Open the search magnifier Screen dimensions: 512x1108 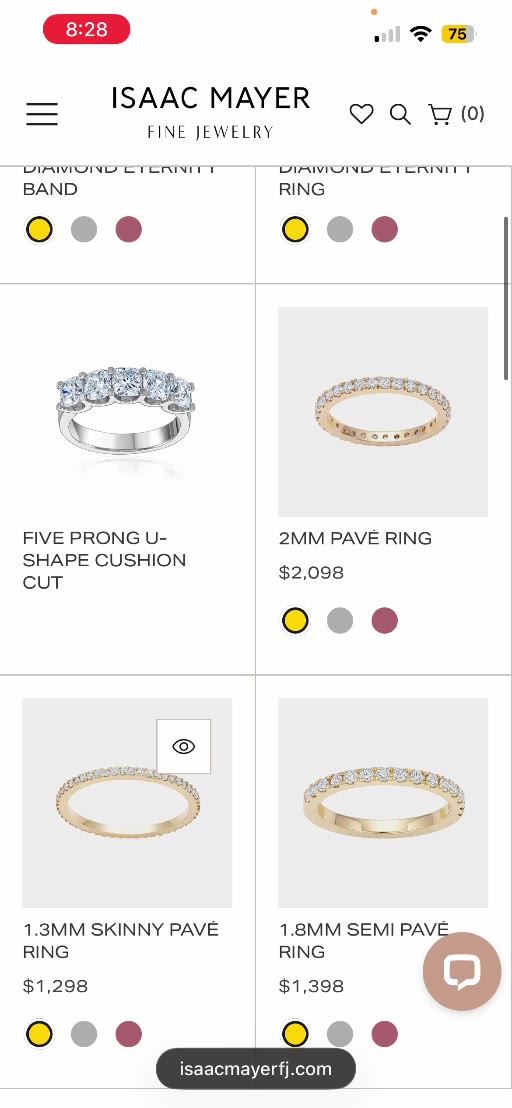[400, 114]
